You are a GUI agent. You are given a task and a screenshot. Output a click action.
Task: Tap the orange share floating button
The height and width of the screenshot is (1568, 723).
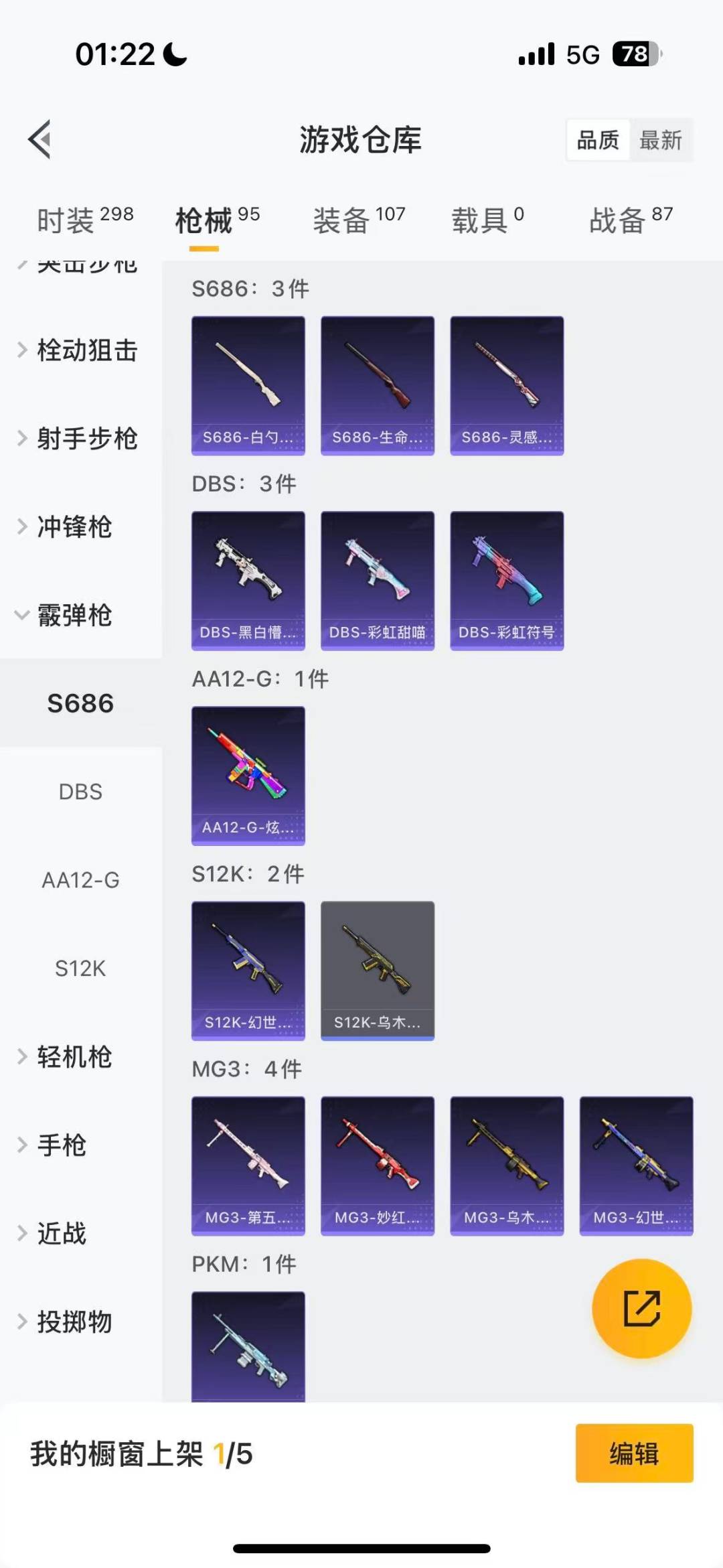click(x=641, y=1308)
